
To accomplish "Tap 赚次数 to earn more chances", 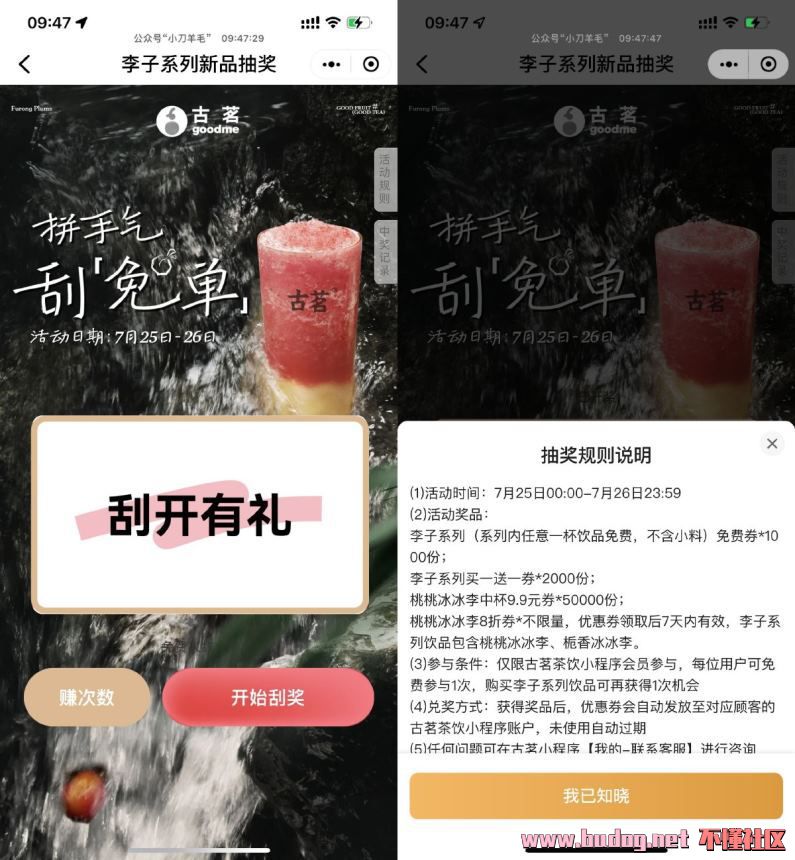I will (87, 697).
